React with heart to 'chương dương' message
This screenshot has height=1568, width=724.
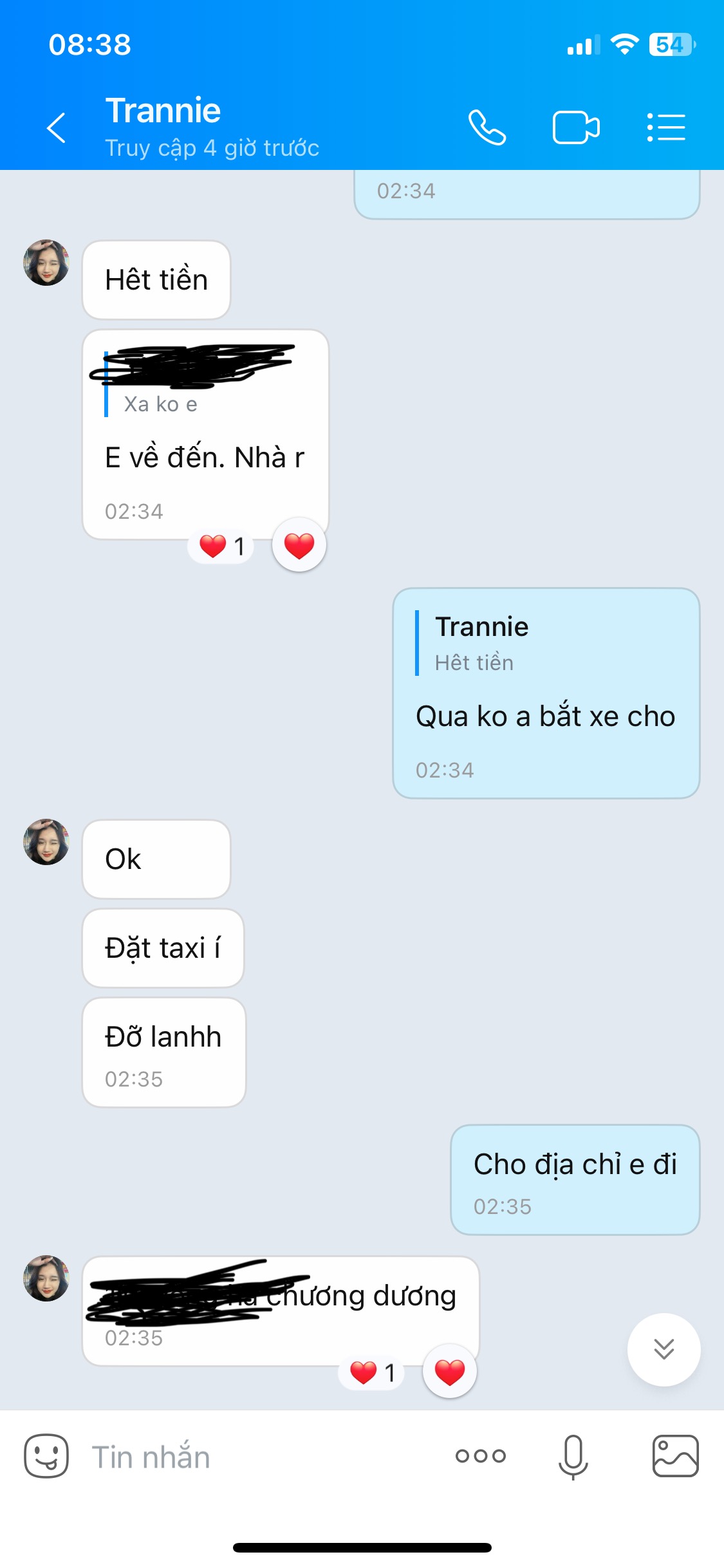click(450, 1372)
